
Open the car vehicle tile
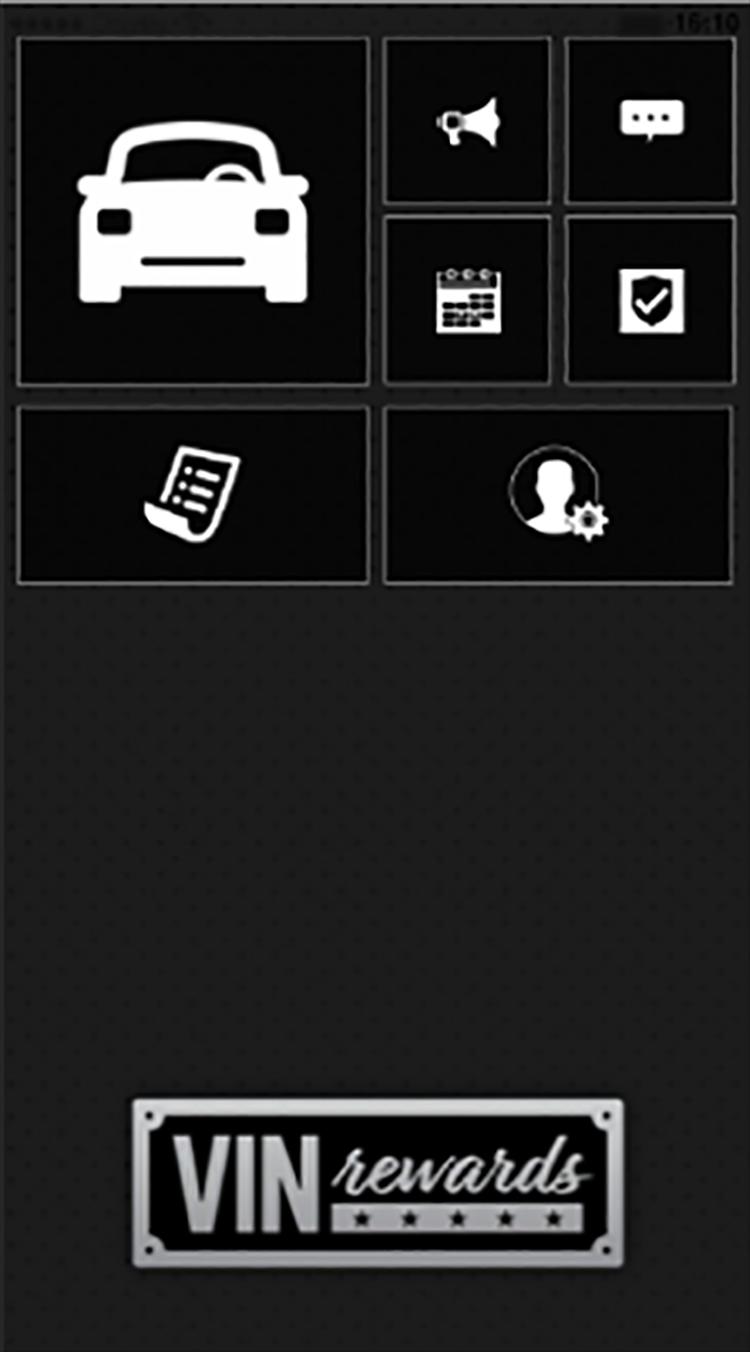click(x=193, y=211)
